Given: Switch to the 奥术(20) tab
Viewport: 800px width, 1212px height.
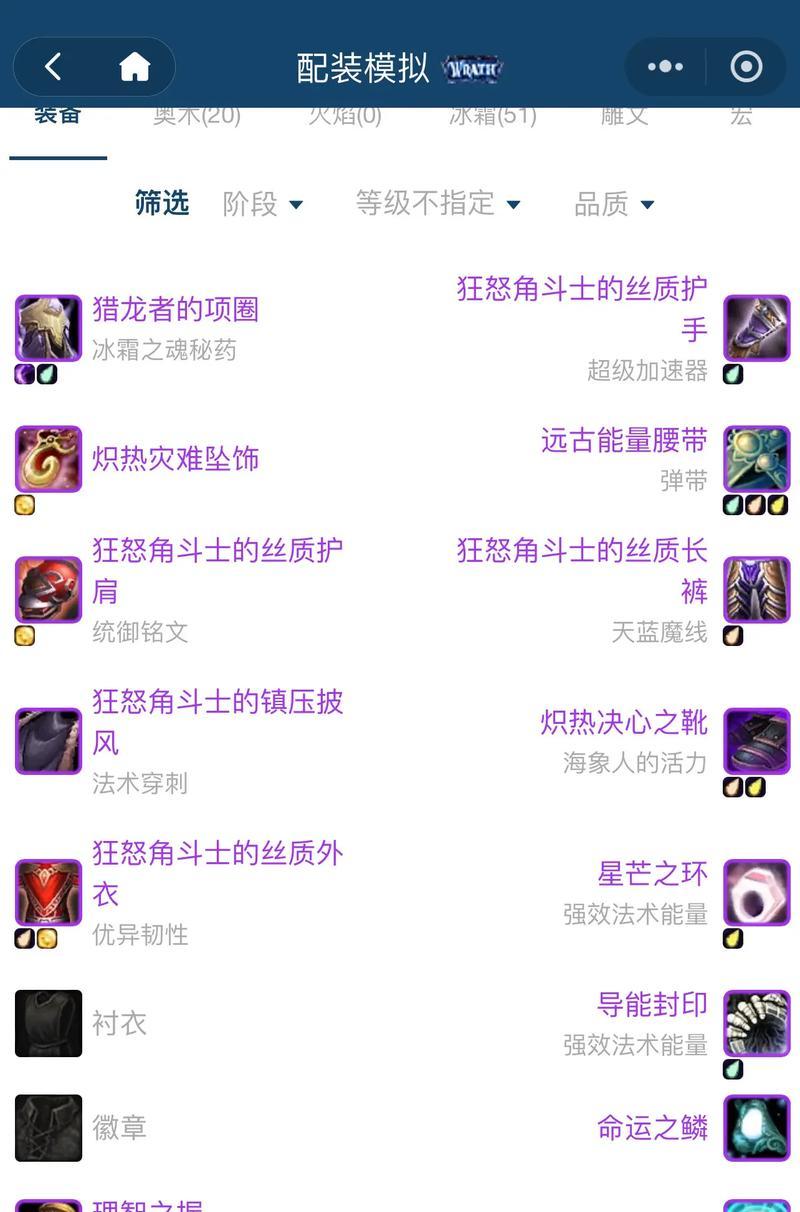Looking at the screenshot, I should (x=196, y=116).
